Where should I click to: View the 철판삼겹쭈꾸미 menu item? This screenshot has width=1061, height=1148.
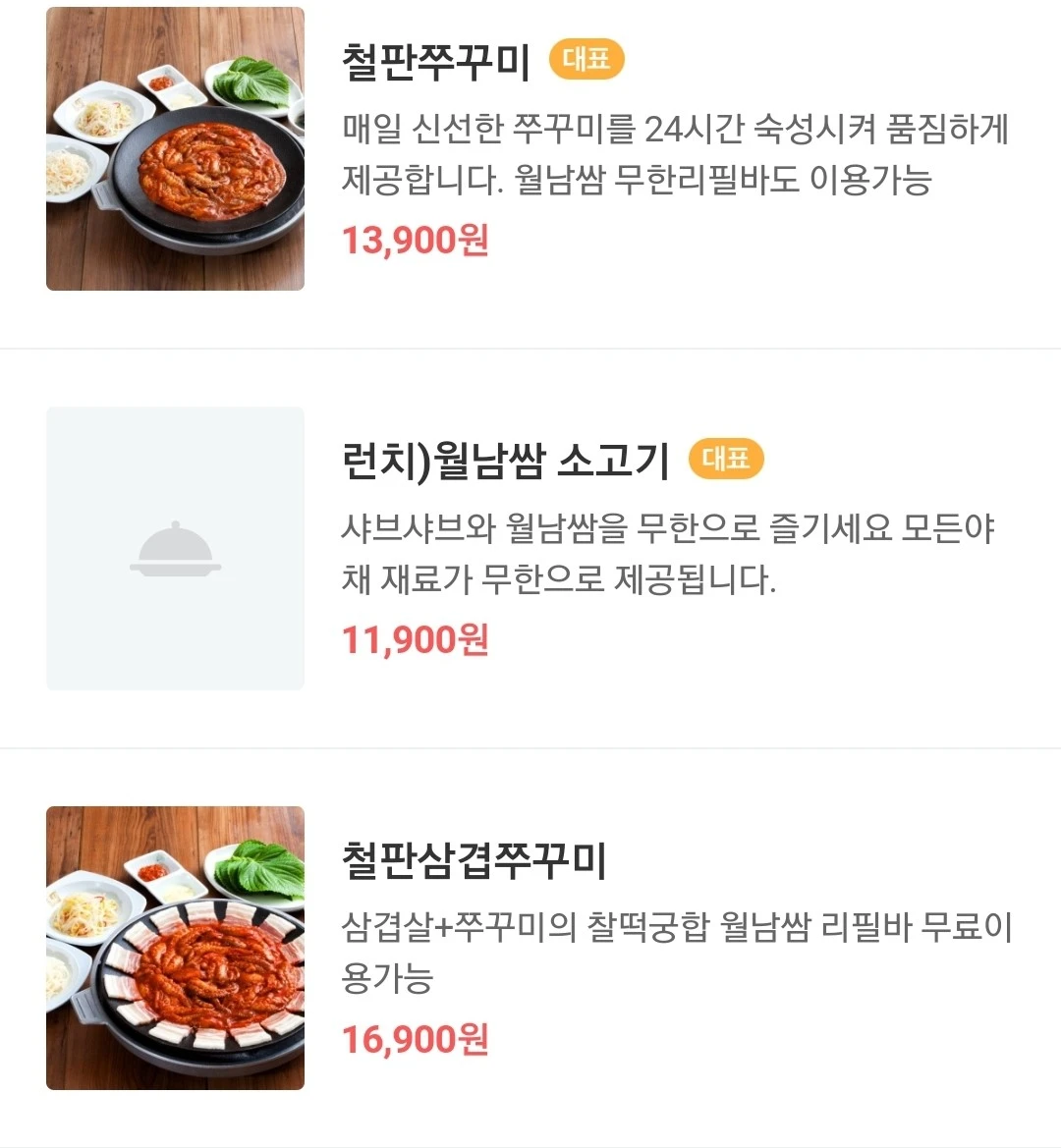pos(474,861)
